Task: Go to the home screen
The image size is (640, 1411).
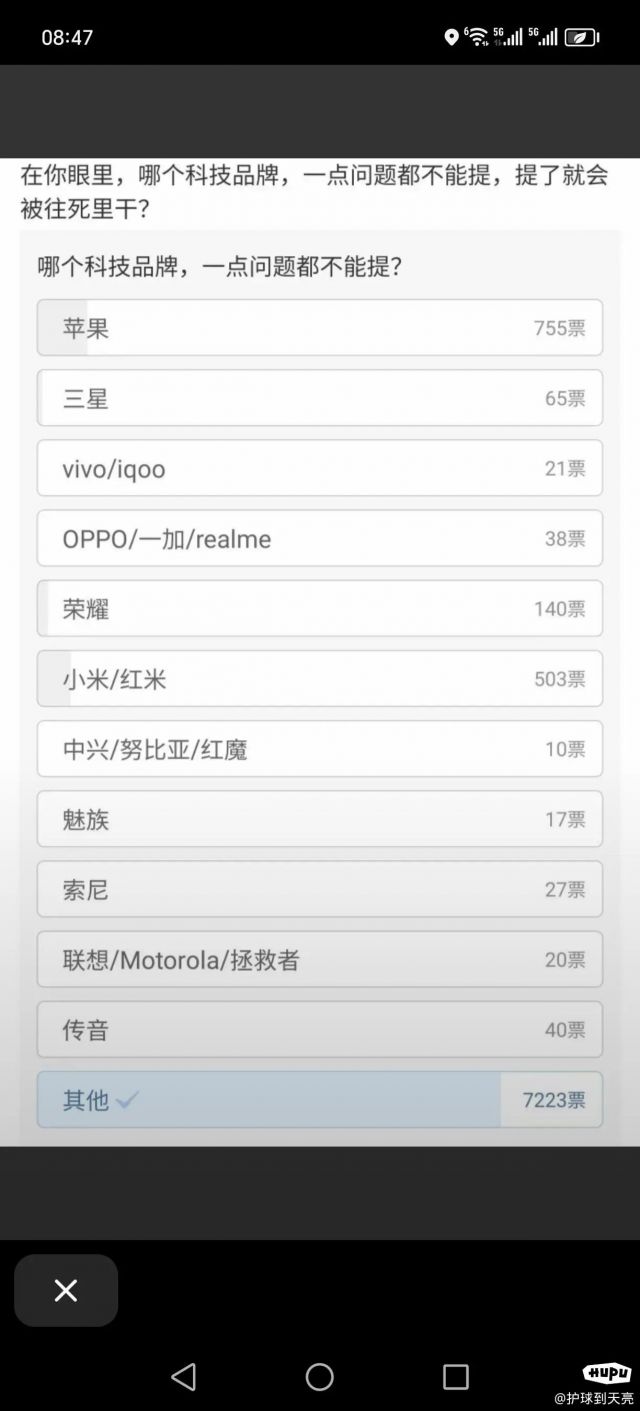Action: click(x=320, y=1377)
